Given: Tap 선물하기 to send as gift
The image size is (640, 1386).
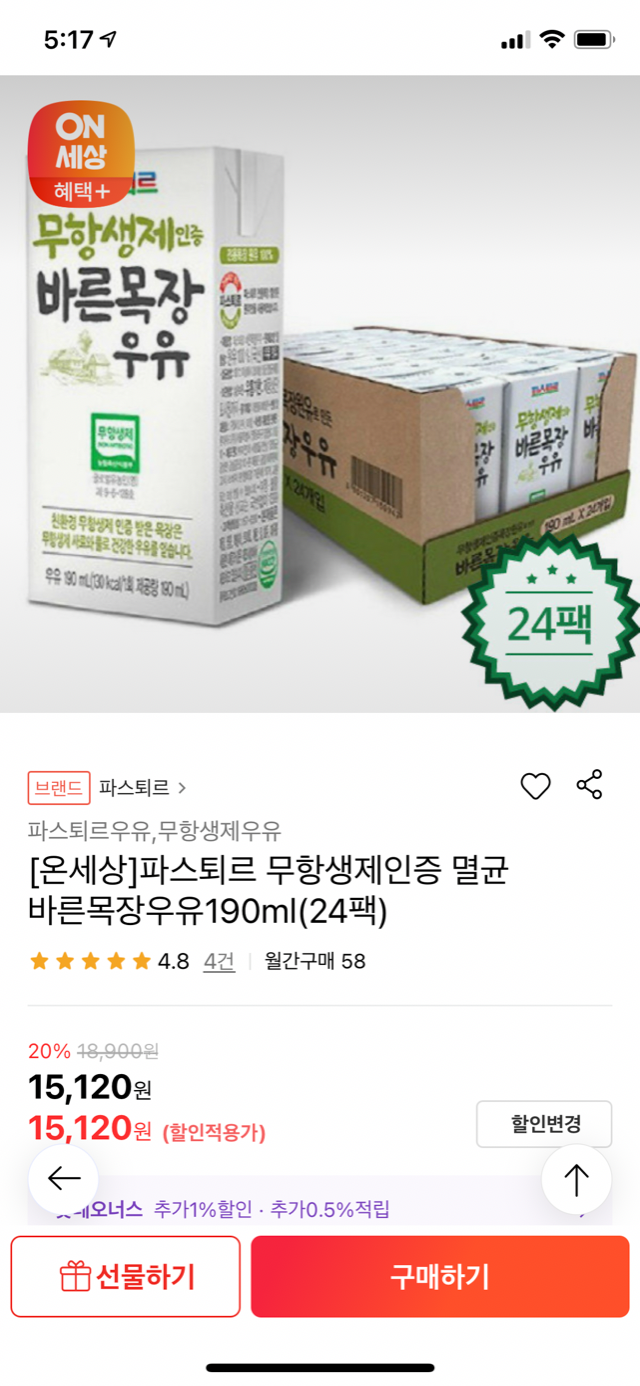Looking at the screenshot, I should tap(126, 1276).
